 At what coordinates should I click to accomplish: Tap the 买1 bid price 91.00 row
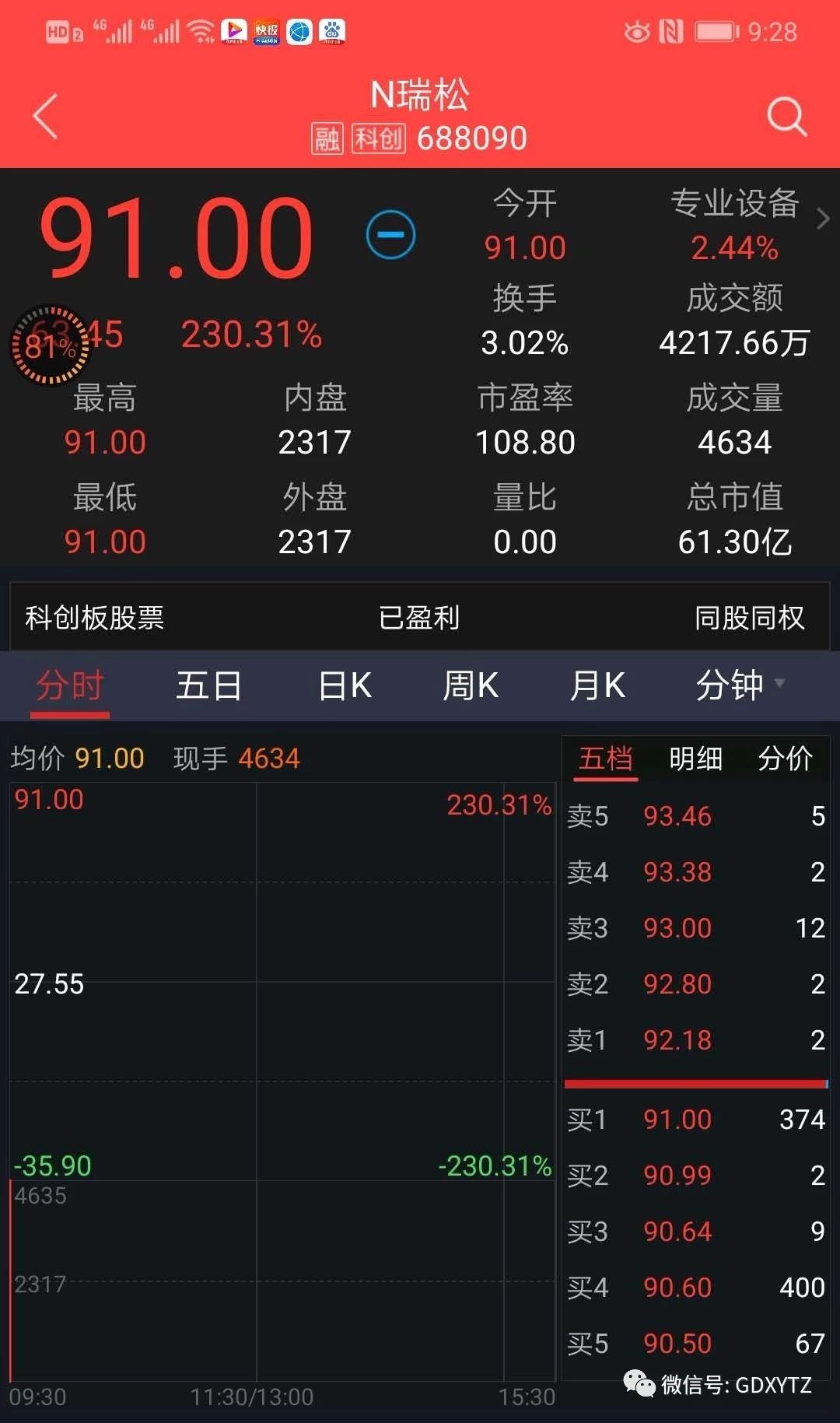coord(695,1120)
